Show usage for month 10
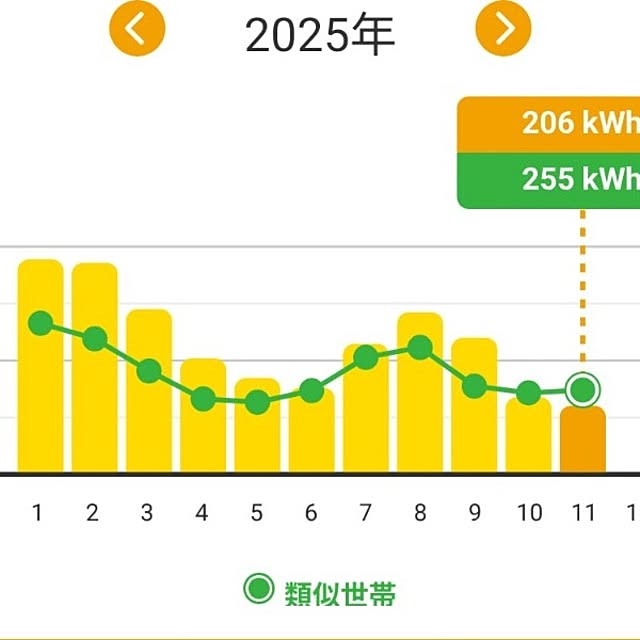 point(528,440)
